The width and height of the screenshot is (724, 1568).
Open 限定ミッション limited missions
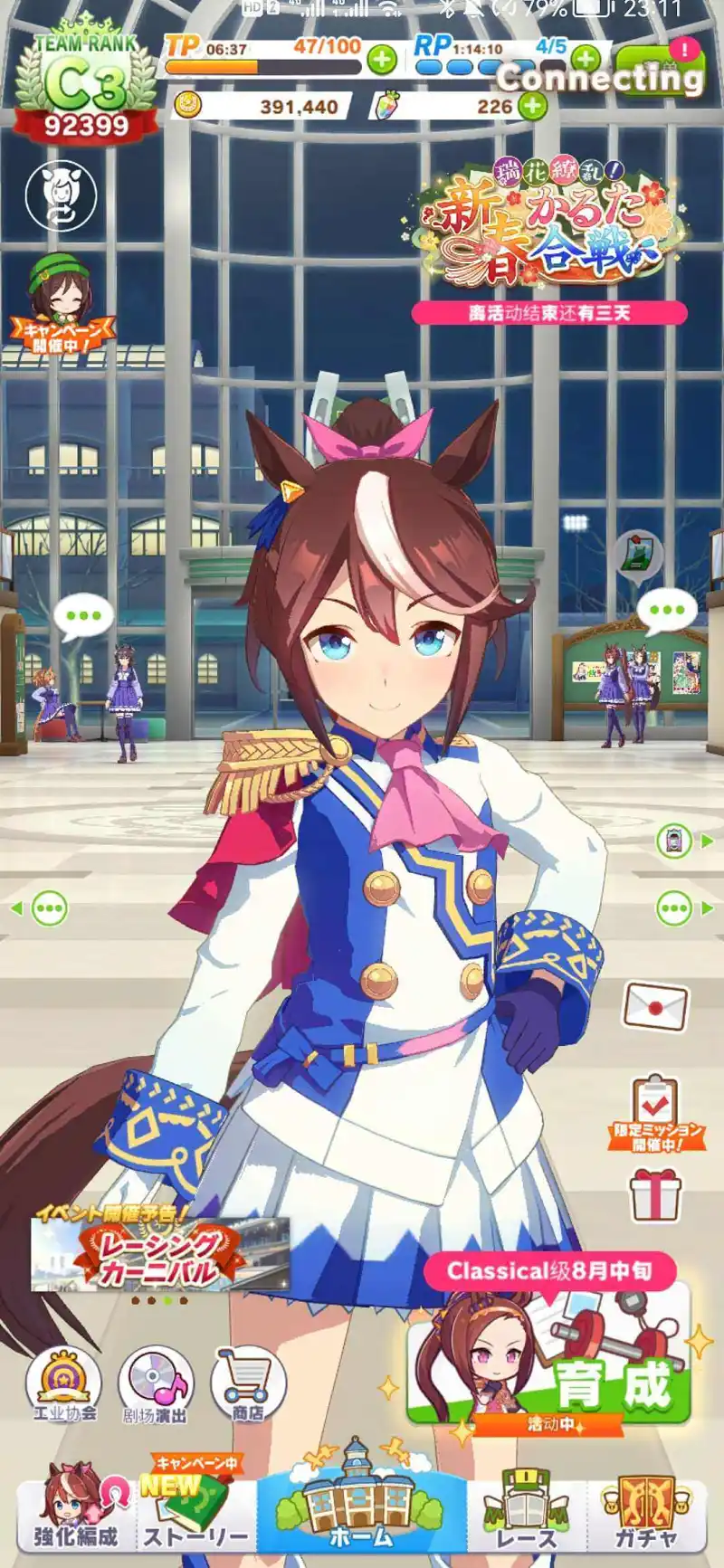click(657, 1113)
